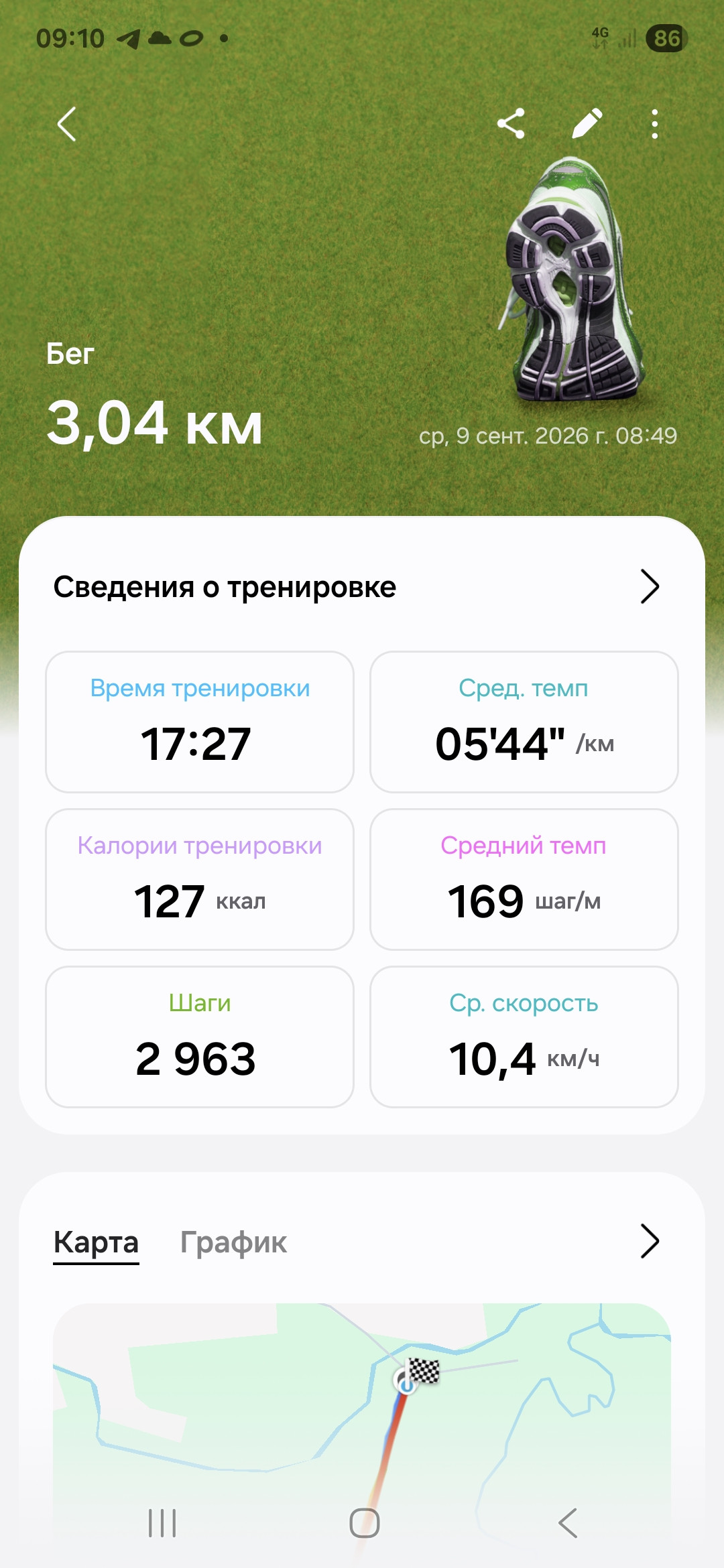Open the three-dot overflow menu
The width and height of the screenshot is (724, 1568).
click(x=655, y=124)
